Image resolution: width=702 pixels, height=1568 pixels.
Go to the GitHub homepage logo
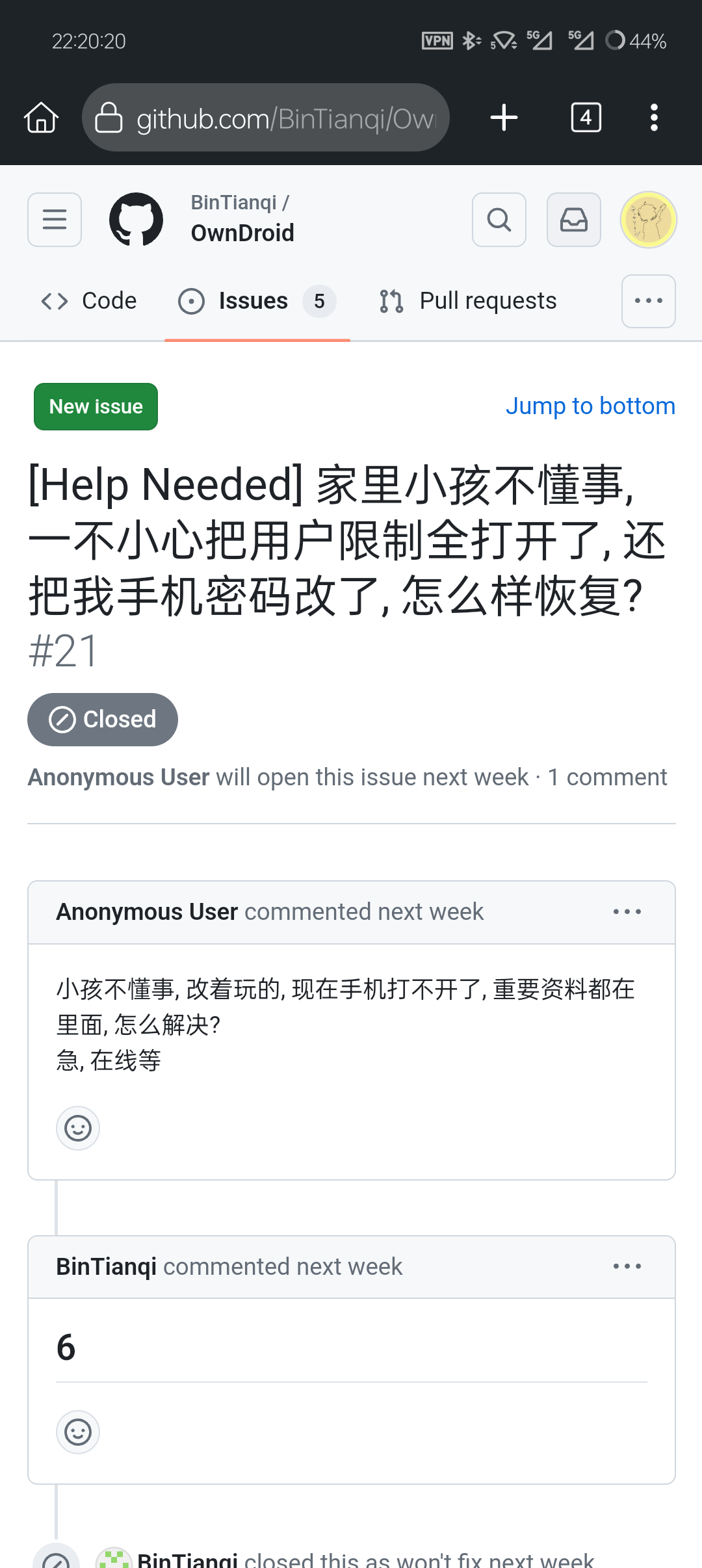tap(136, 220)
